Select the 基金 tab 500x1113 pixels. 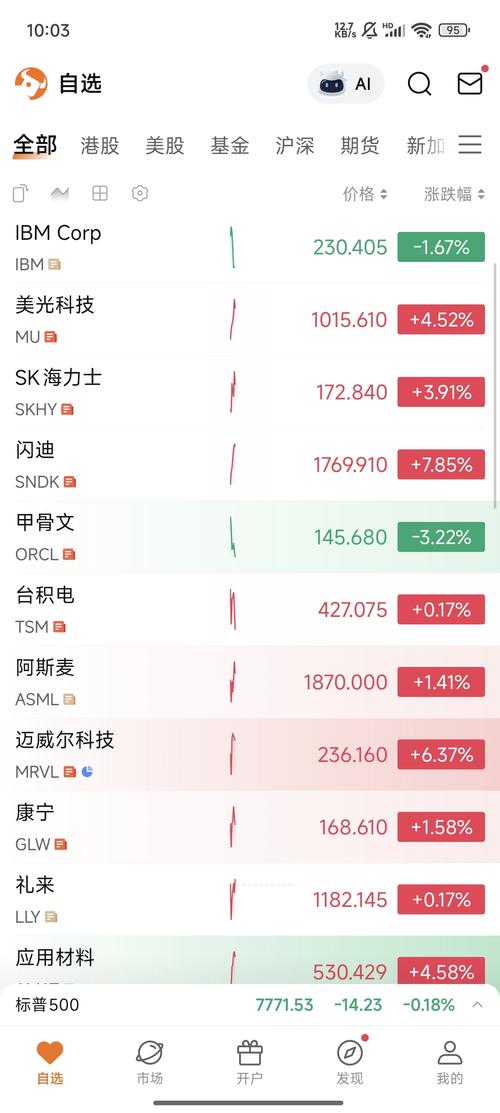(230, 146)
